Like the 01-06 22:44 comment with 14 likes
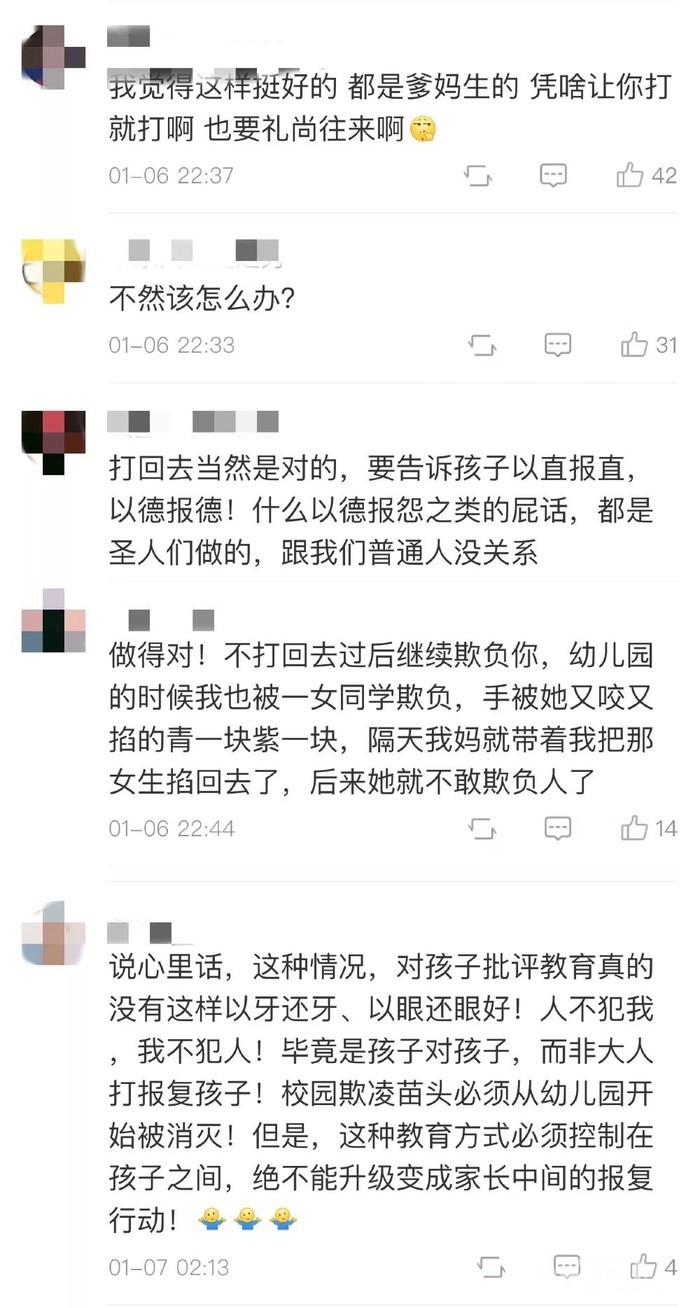 [635, 828]
